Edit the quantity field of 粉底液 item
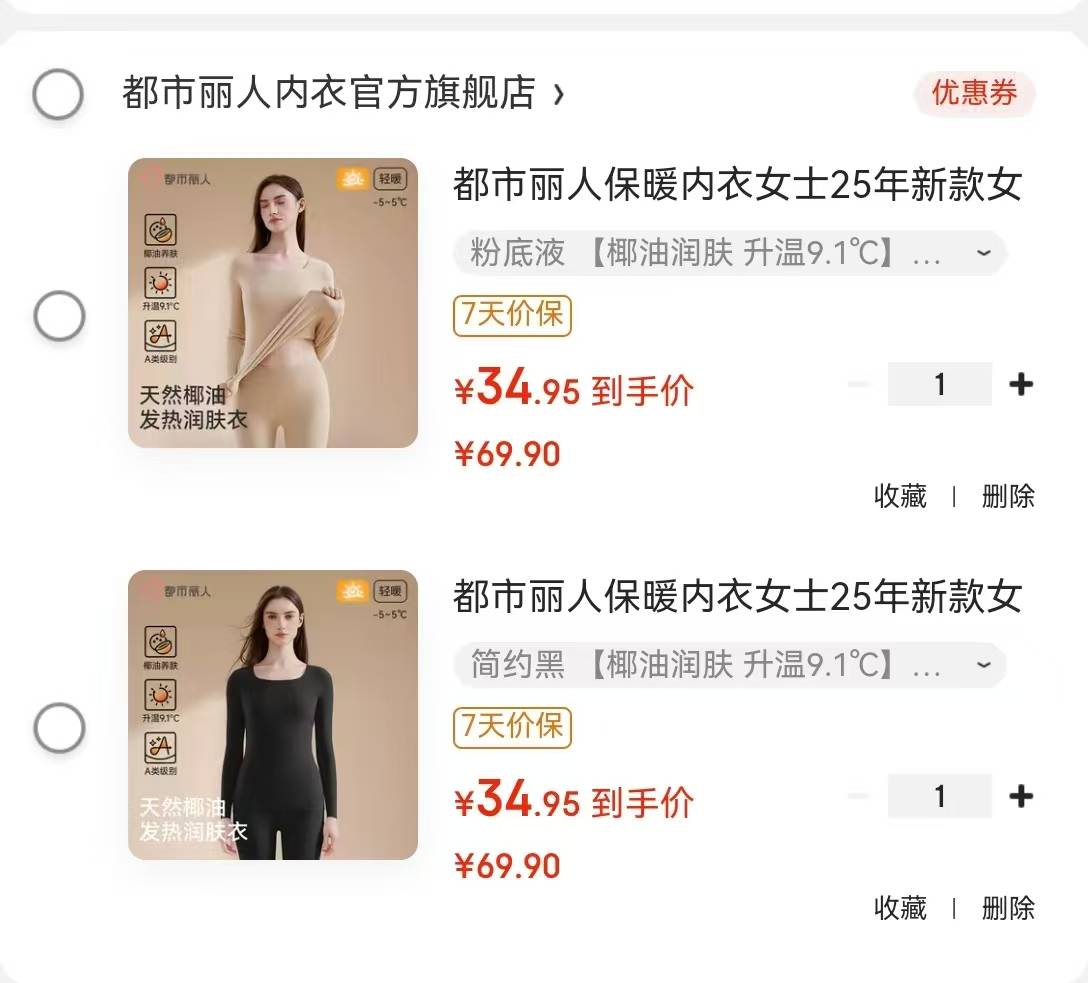The width and height of the screenshot is (1088, 983). pos(939,384)
